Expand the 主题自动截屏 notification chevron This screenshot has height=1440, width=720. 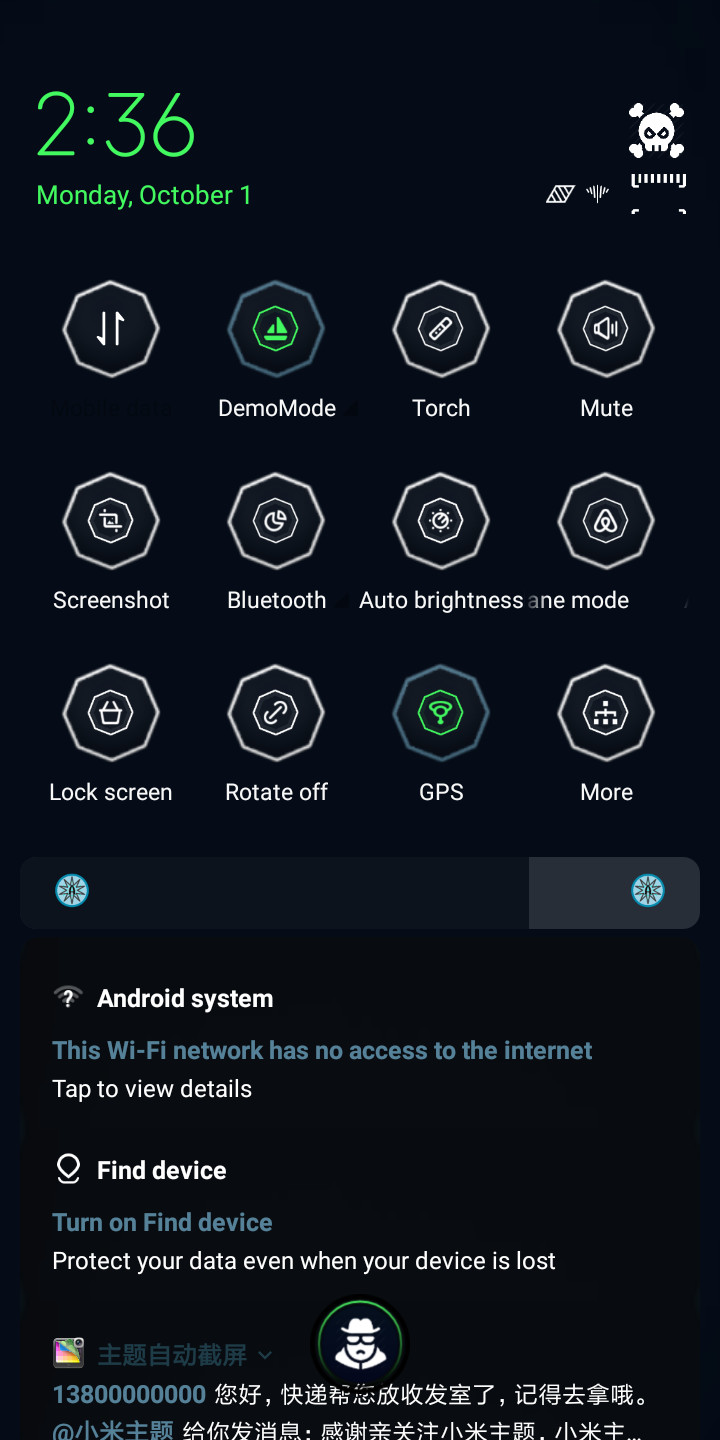click(x=265, y=1355)
